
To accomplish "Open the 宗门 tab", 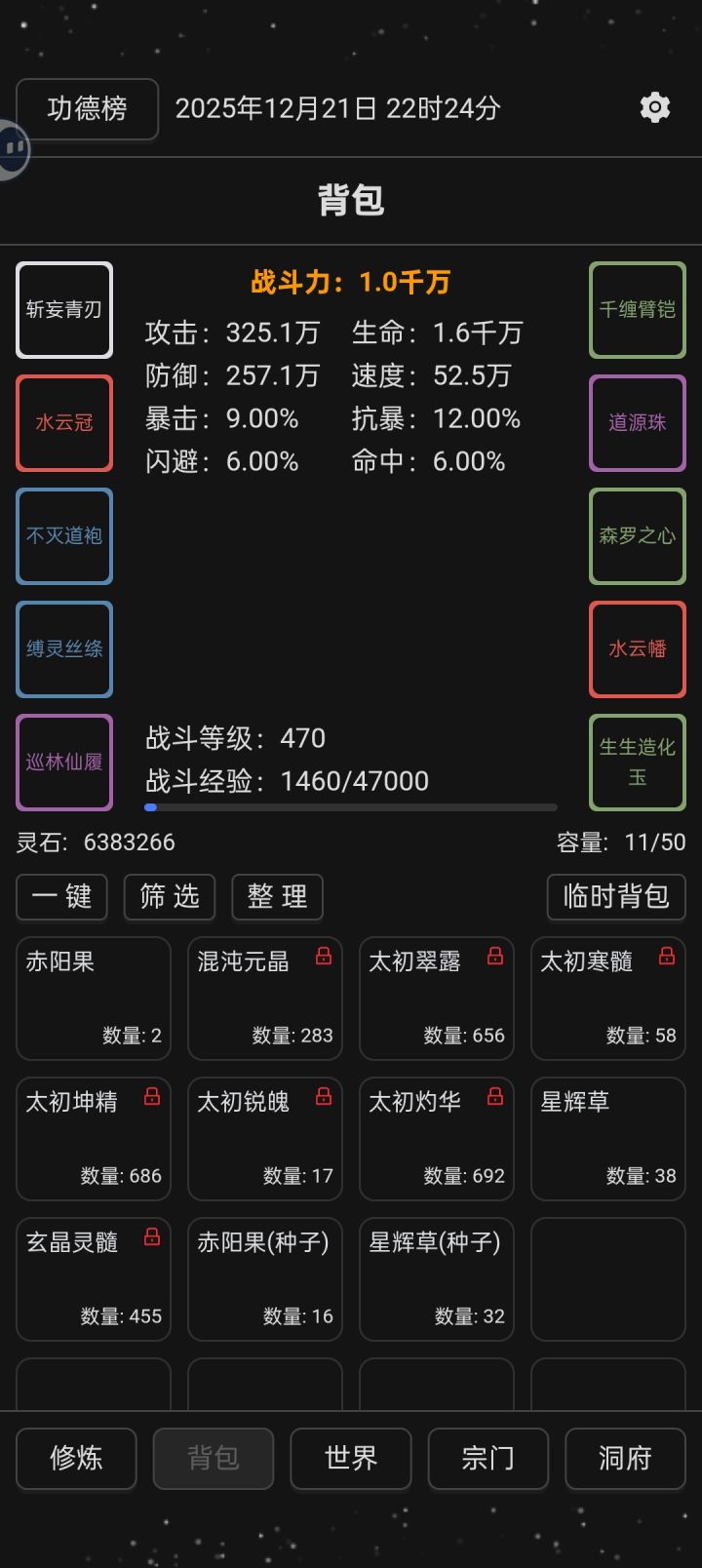I will pyautogui.click(x=487, y=1458).
